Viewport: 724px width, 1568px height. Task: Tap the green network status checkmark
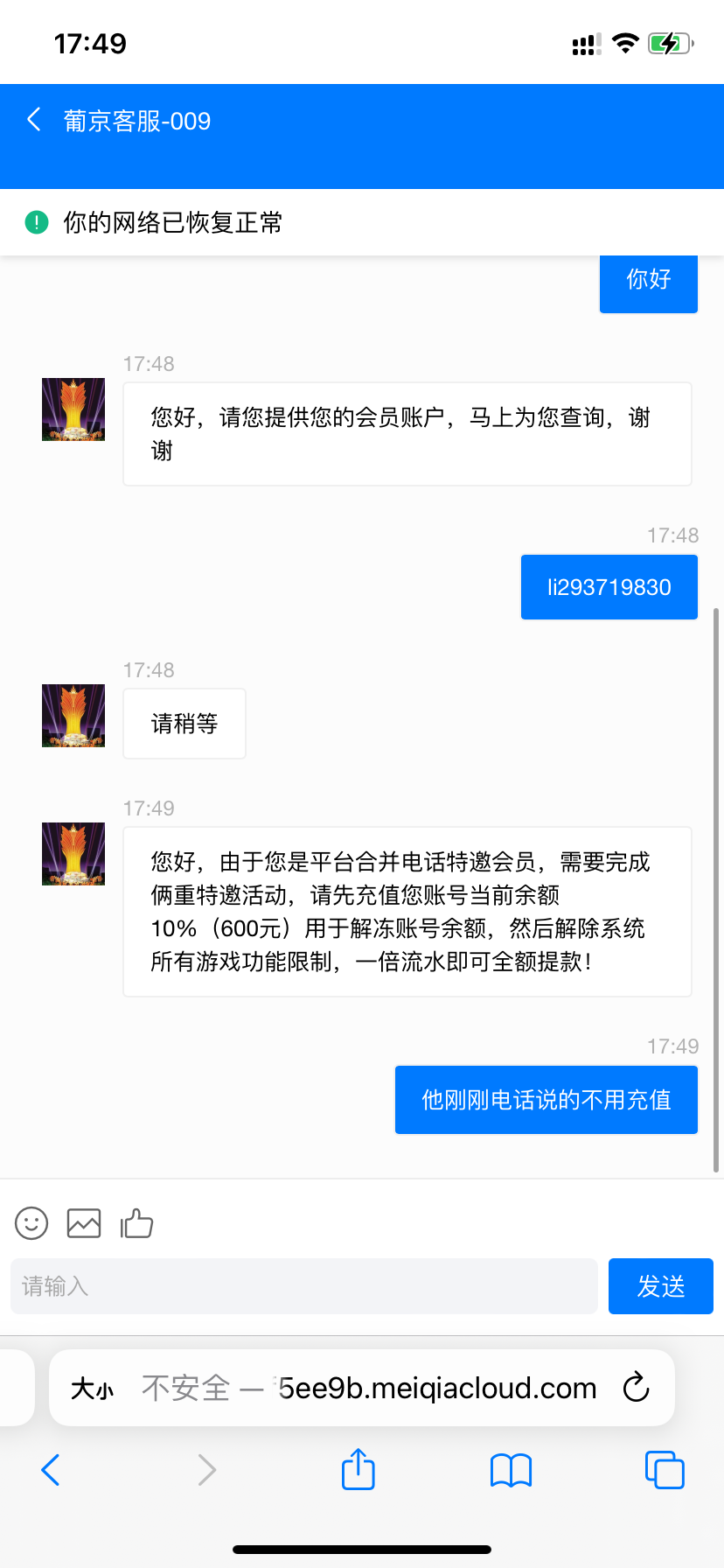coord(36,223)
